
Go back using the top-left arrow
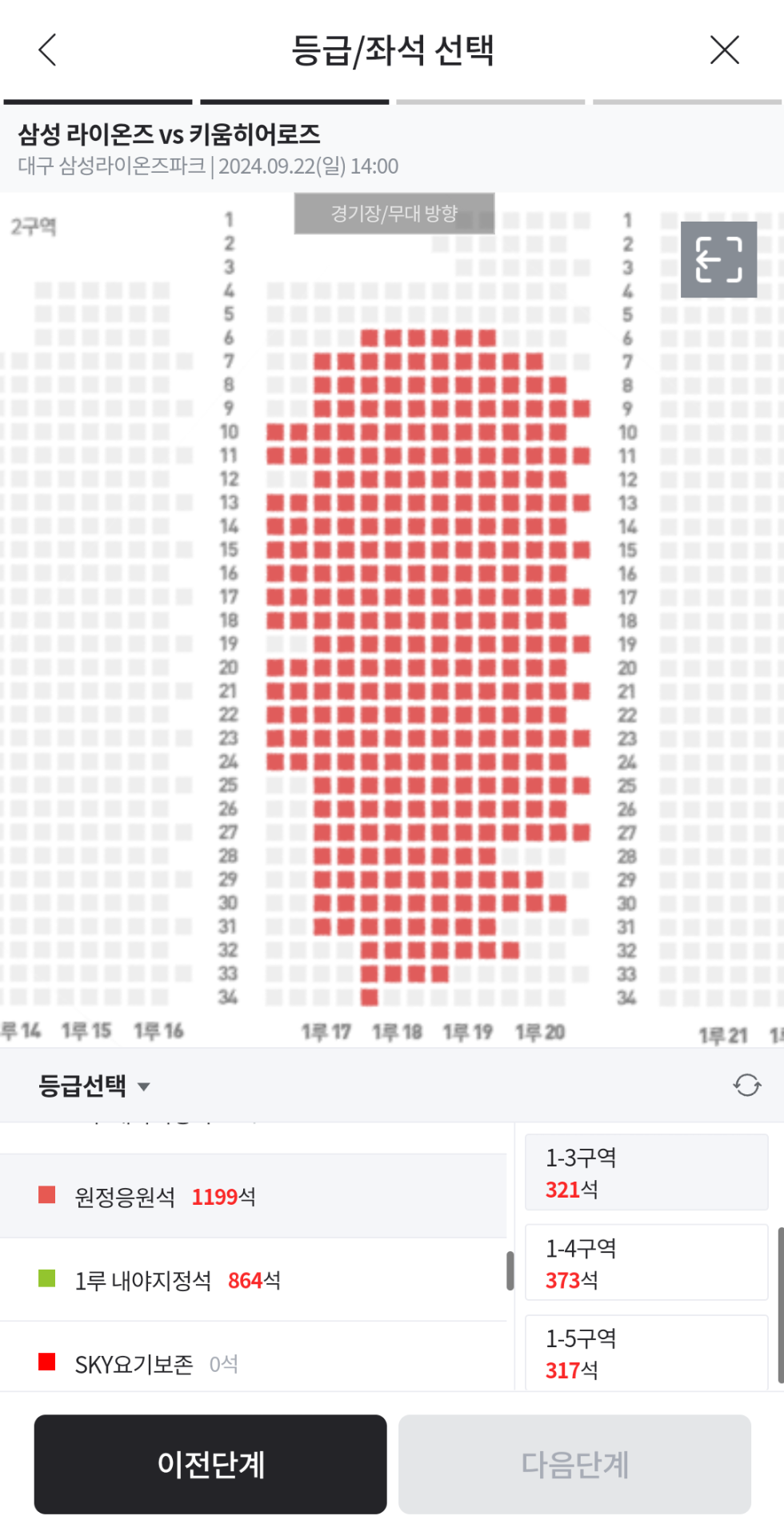click(x=48, y=50)
